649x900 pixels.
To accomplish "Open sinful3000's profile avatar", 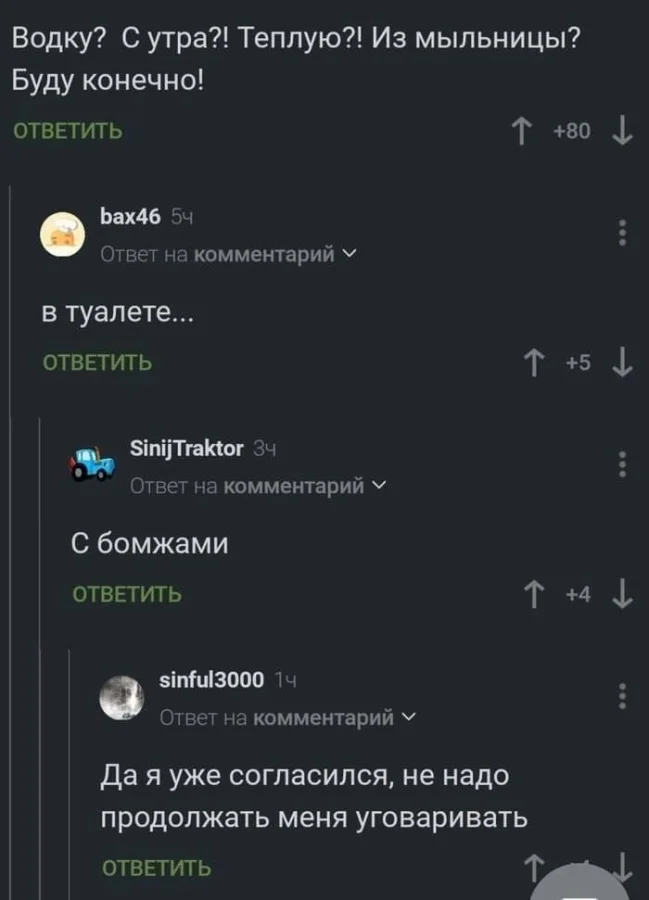I will (x=121, y=697).
